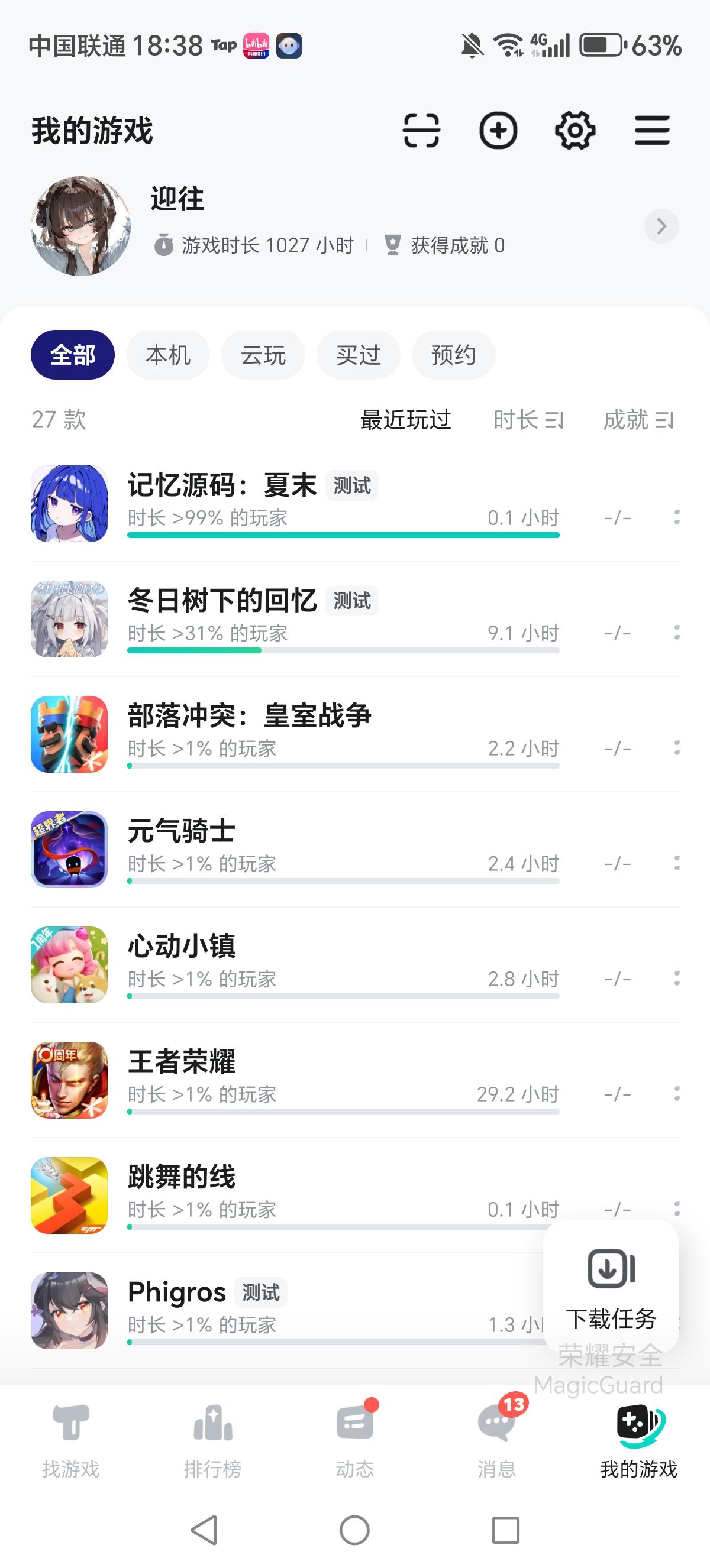Viewport: 710px width, 1568px height.
Task: Select the 预约 filter chip
Action: 453,354
